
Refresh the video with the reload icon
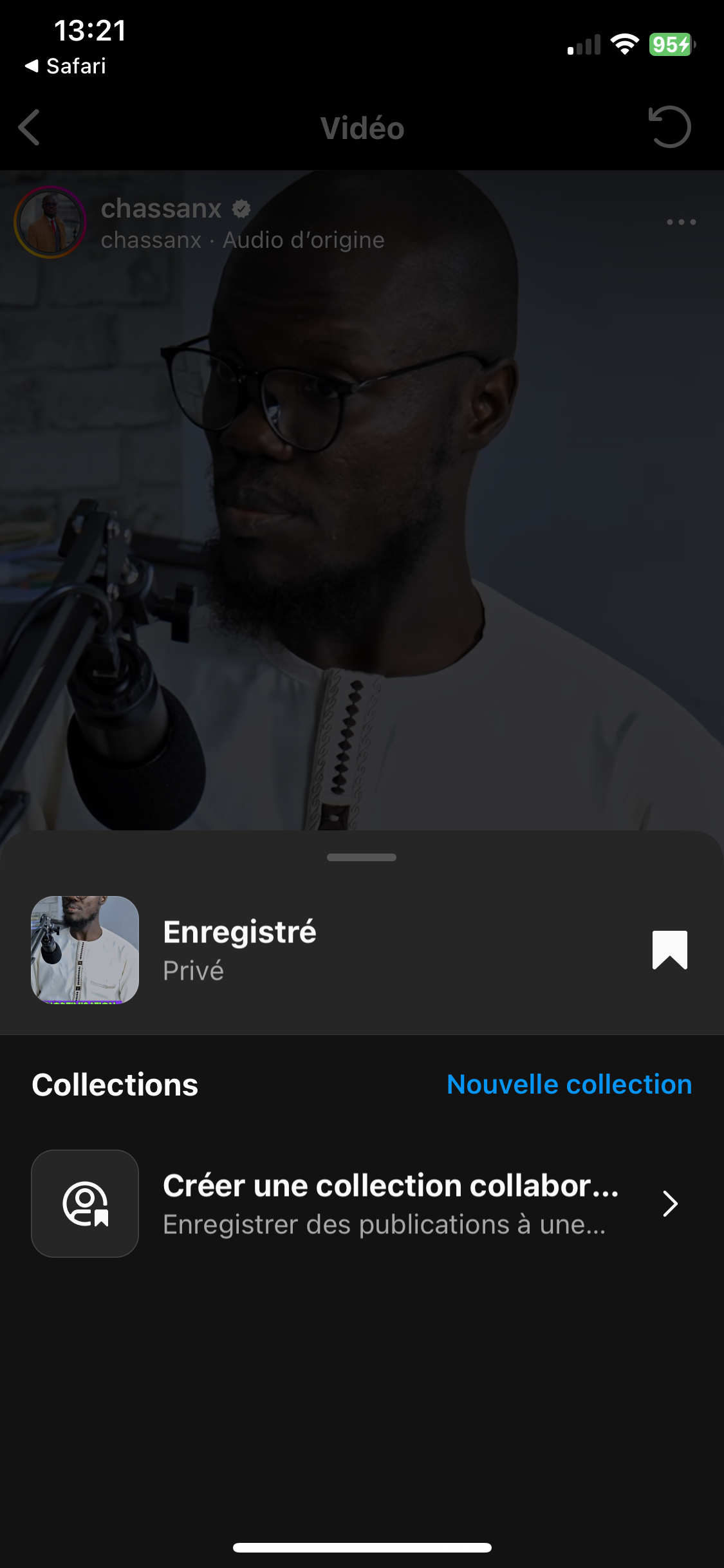tap(669, 127)
